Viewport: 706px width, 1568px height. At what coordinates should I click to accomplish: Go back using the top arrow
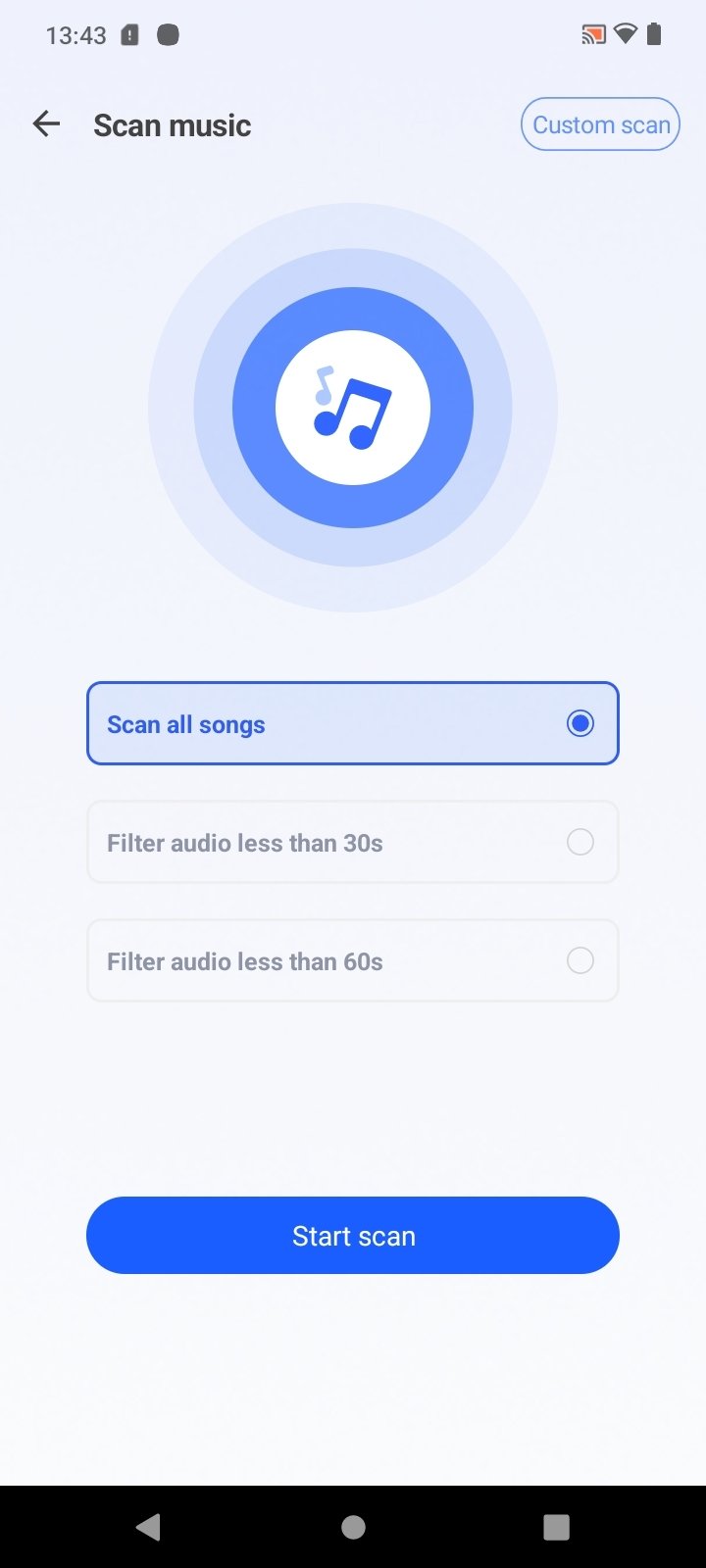tap(46, 124)
